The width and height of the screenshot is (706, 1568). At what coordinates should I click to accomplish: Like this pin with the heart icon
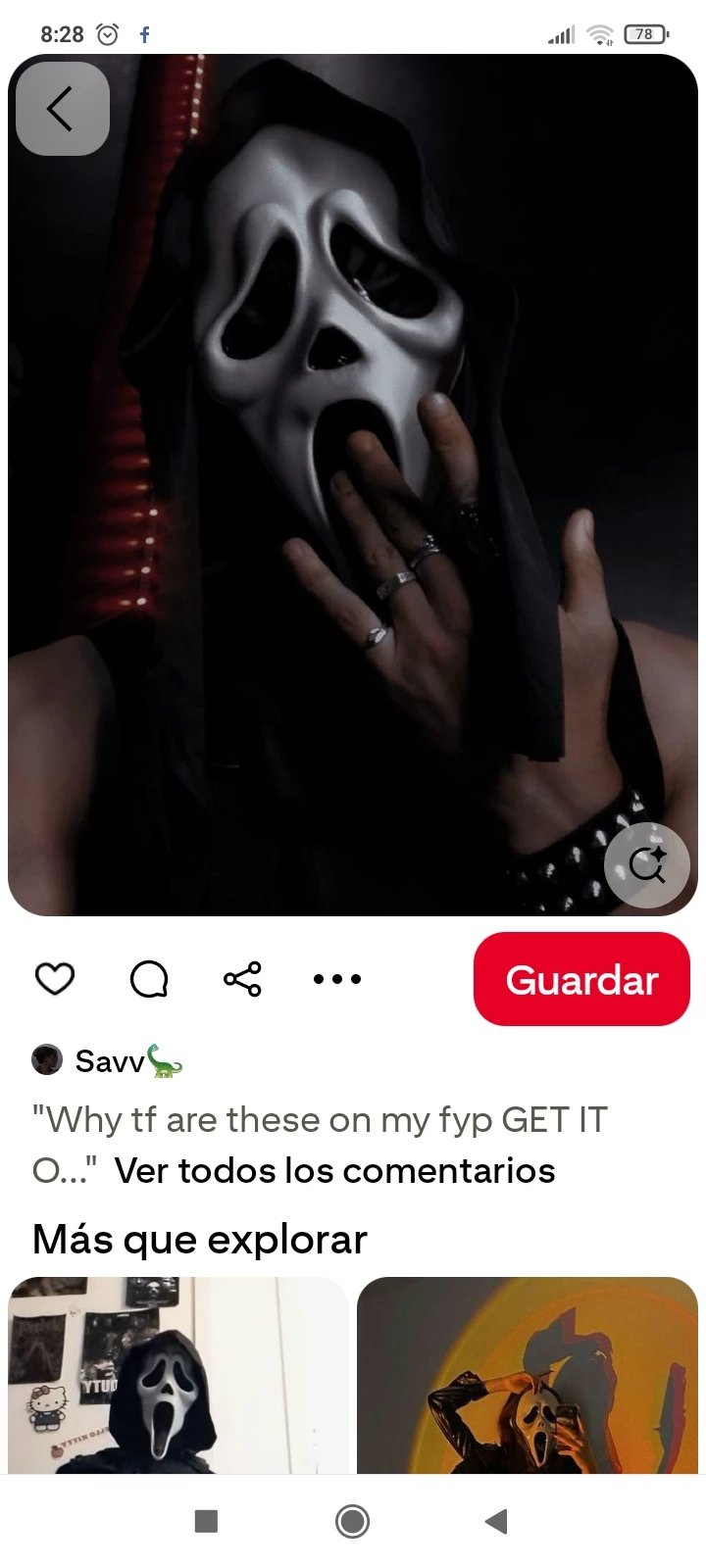tap(55, 978)
